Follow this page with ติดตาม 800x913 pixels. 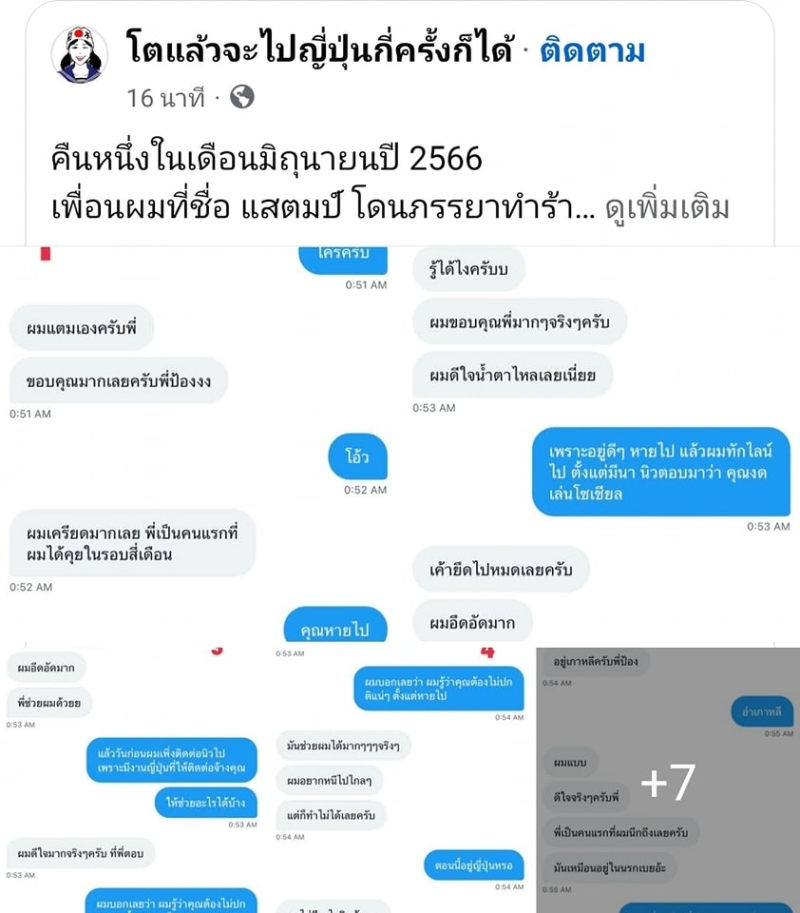tap(593, 48)
